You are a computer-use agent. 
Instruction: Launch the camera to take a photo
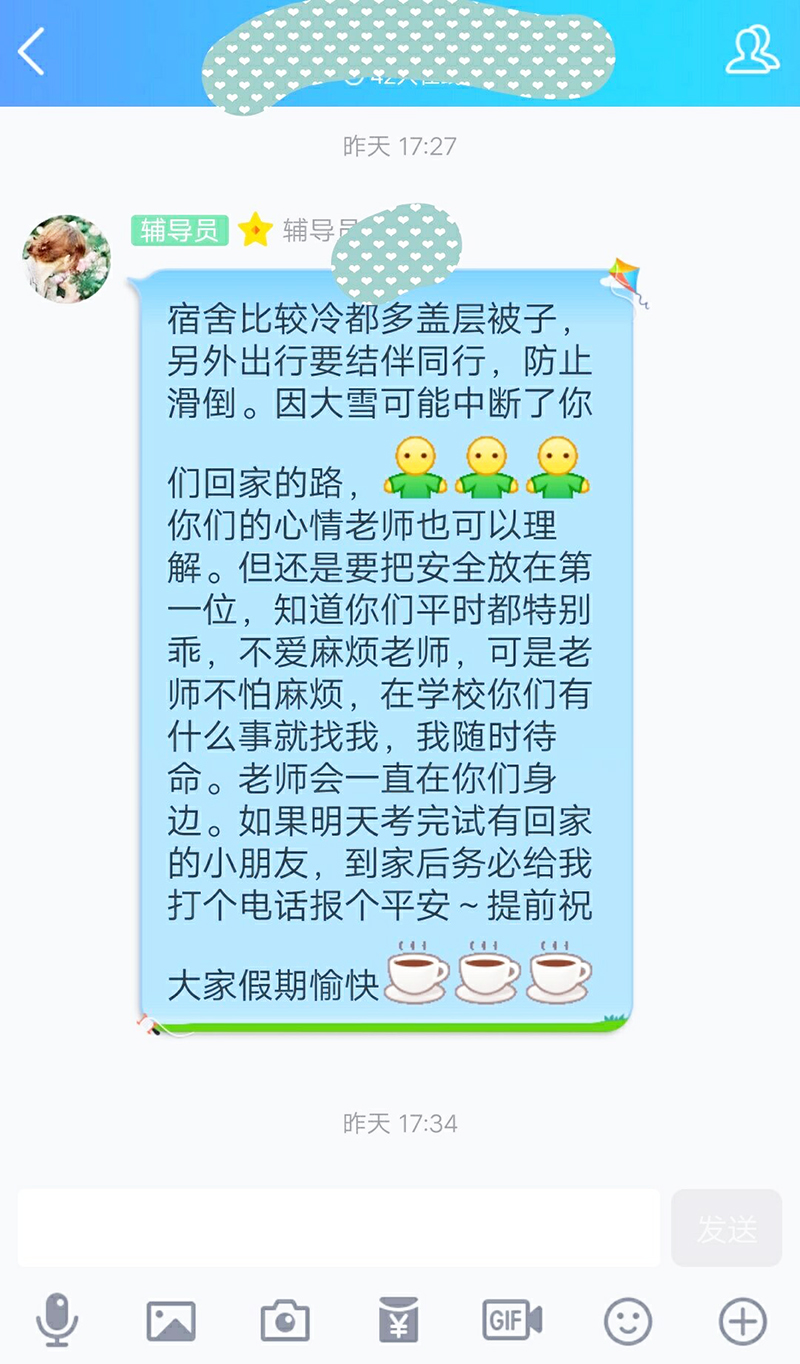pos(285,1321)
